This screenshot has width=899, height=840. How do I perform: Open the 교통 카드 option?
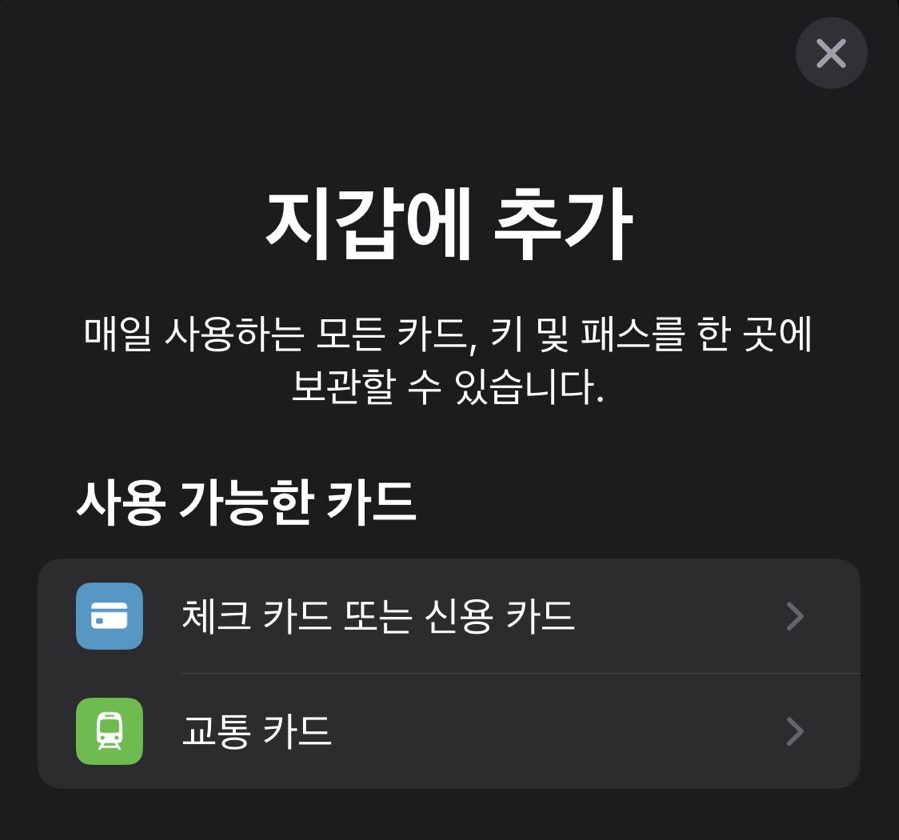[x=448, y=732]
